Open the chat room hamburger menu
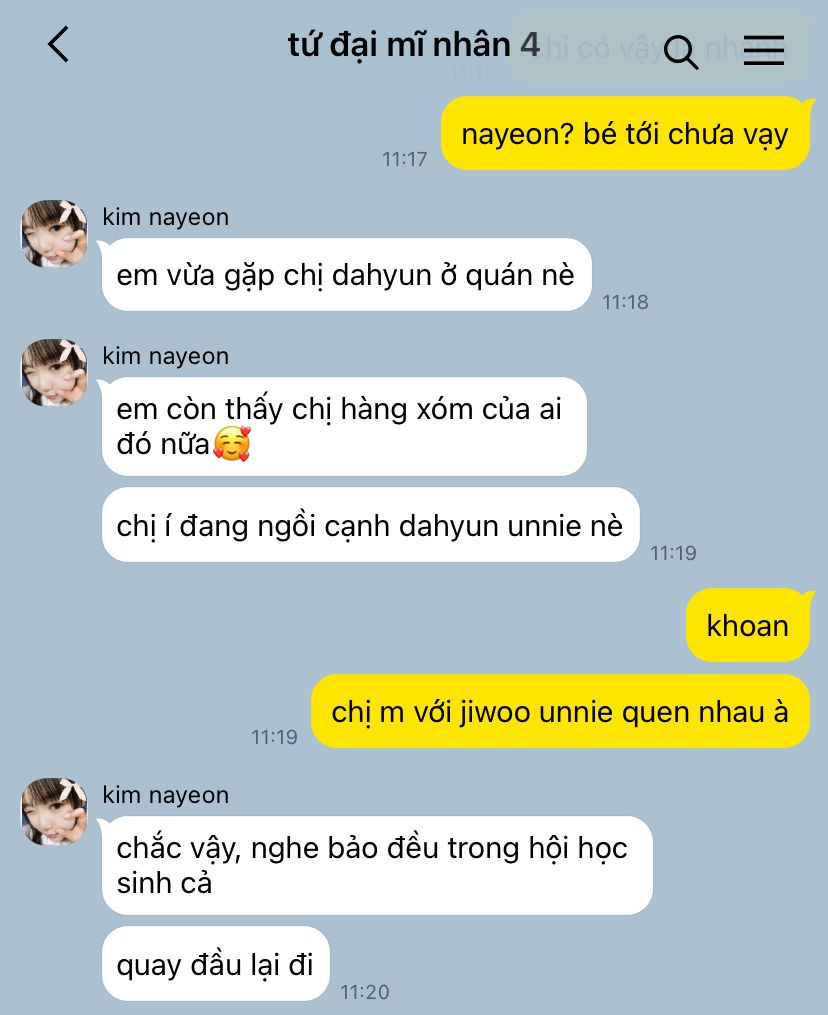Screen dimensions: 828x1015 pyautogui.click(x=764, y=49)
